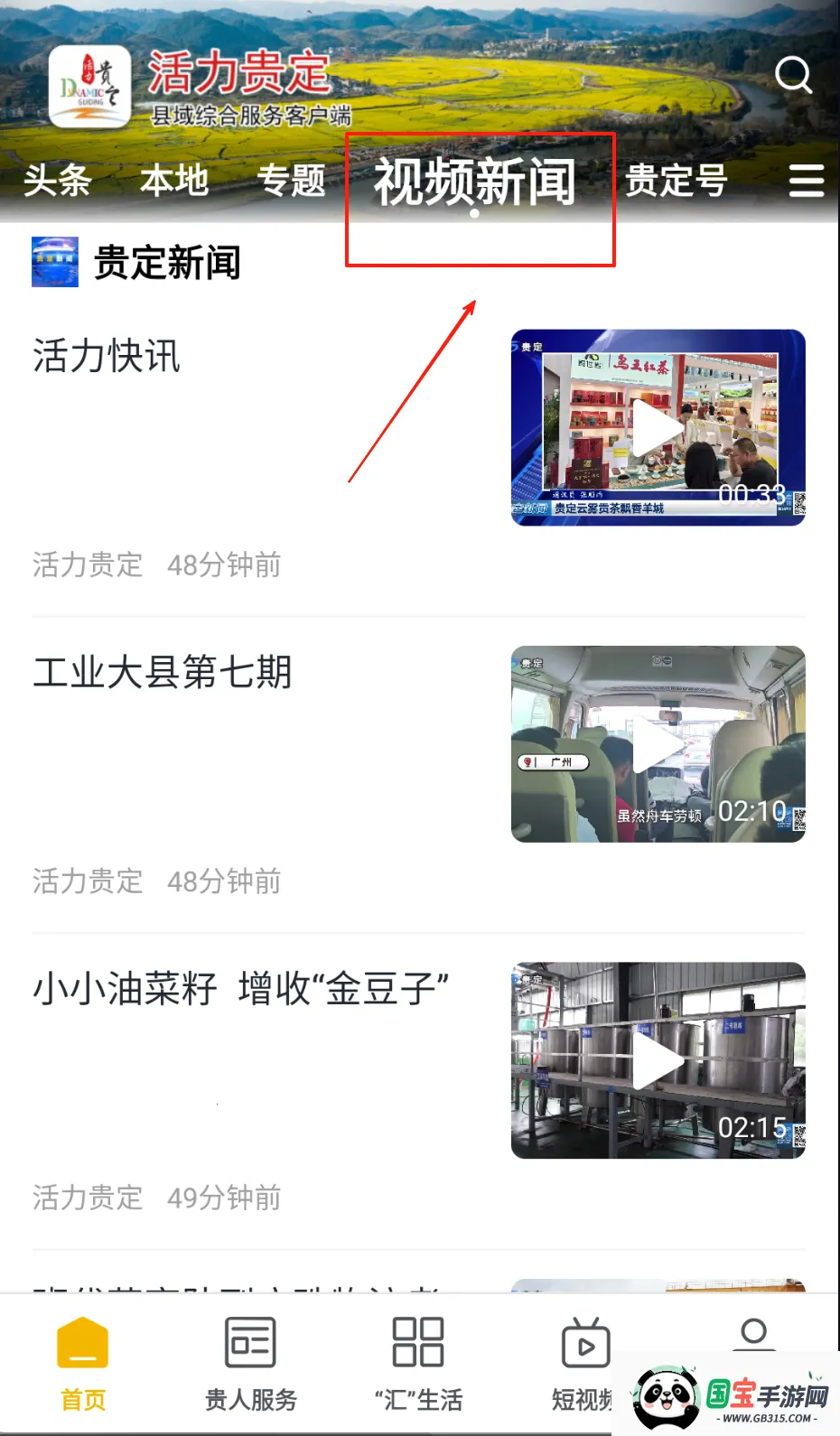Open the 贵人服务 services section

click(x=249, y=1364)
